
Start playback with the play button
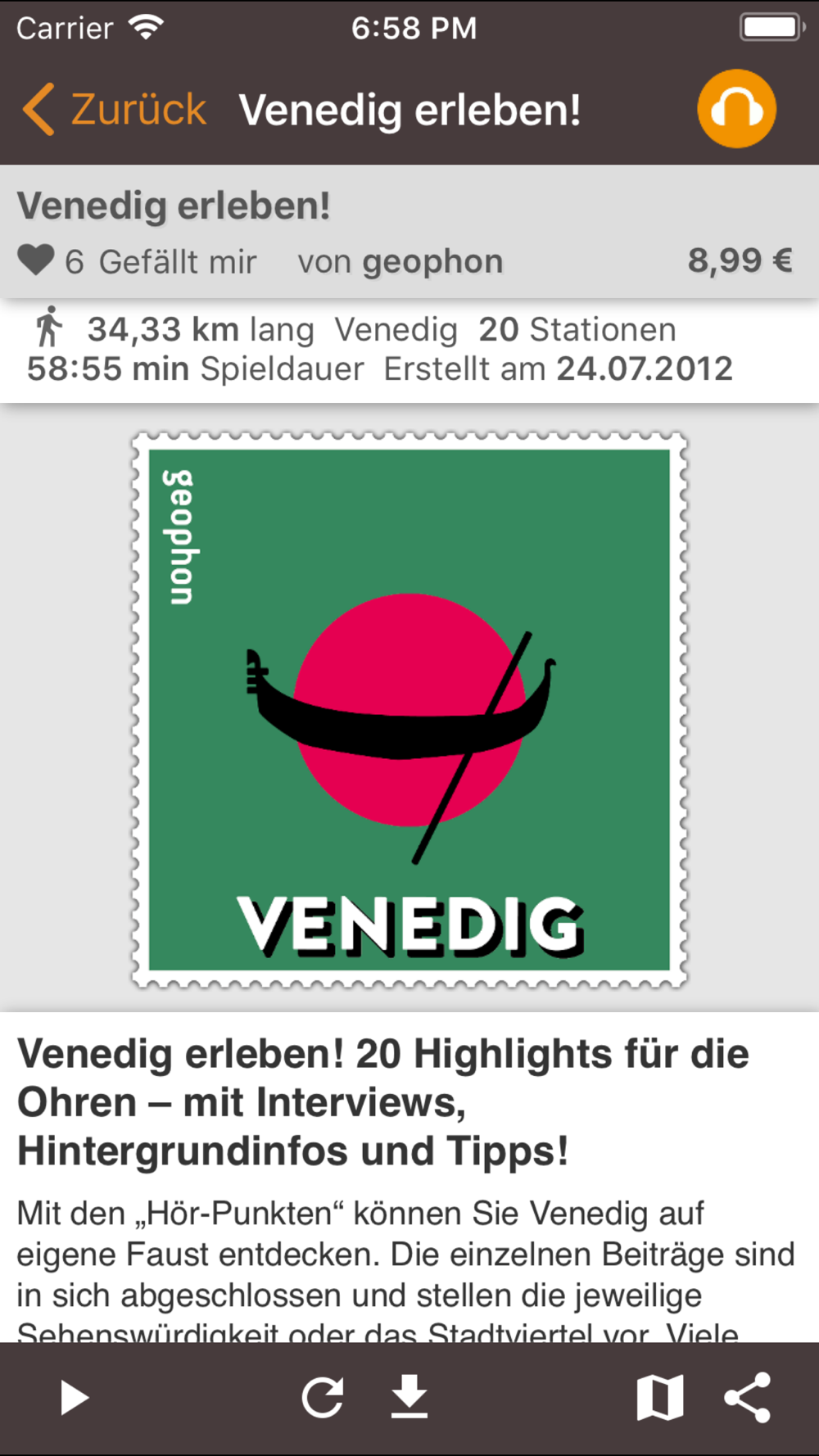pos(75,1398)
